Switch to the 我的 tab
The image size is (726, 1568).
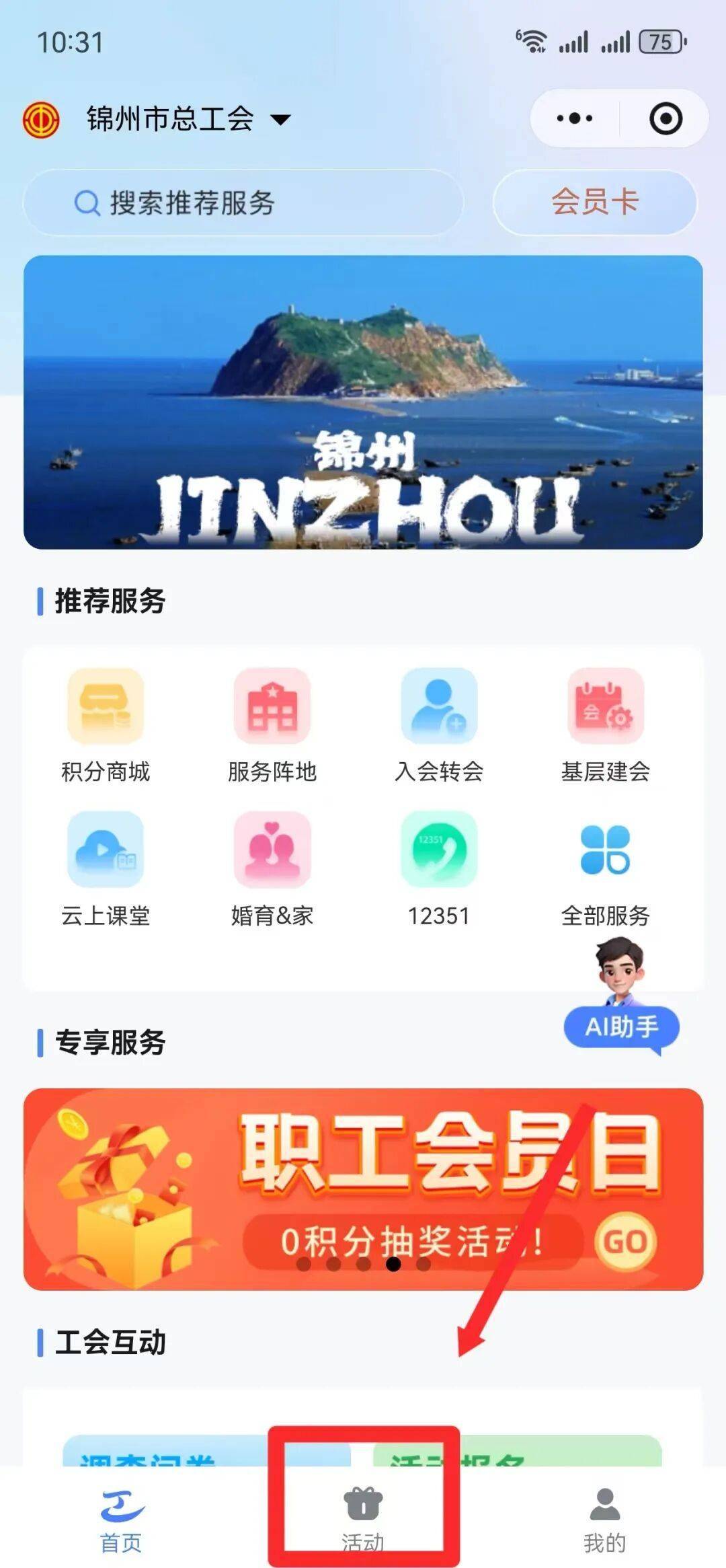pos(604,1517)
